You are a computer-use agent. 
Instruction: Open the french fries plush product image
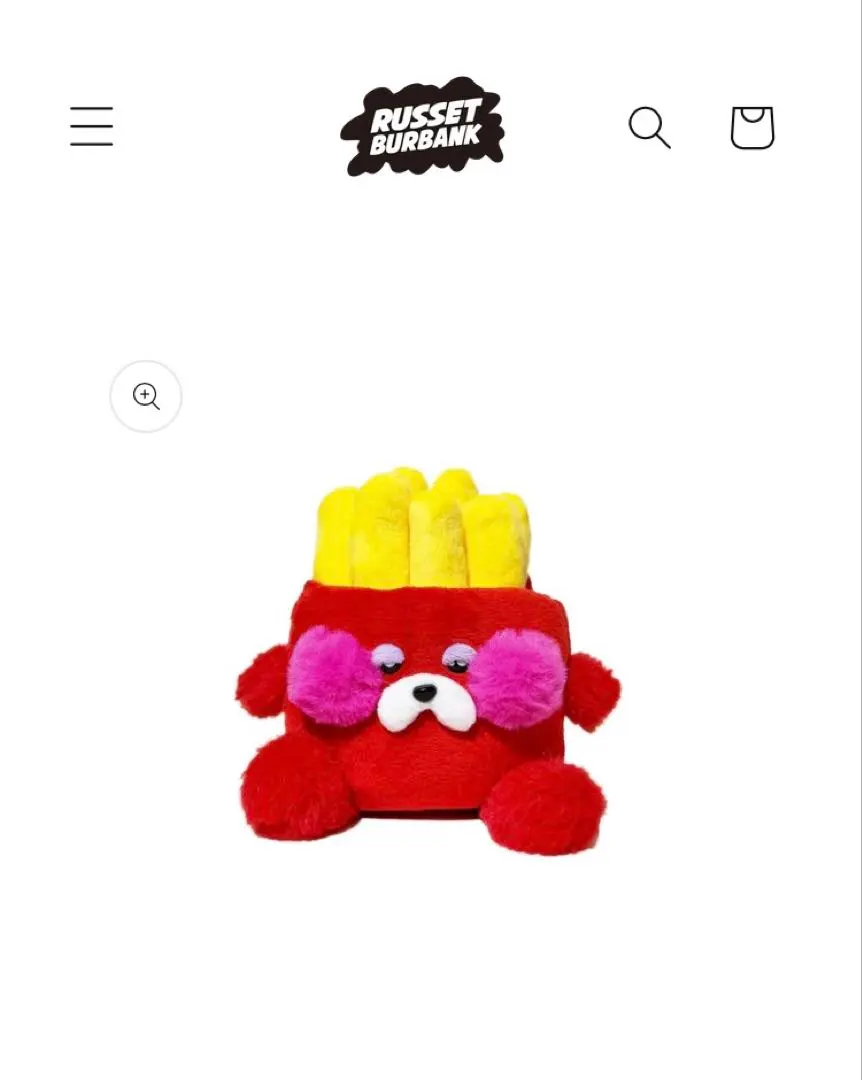[x=428, y=660]
